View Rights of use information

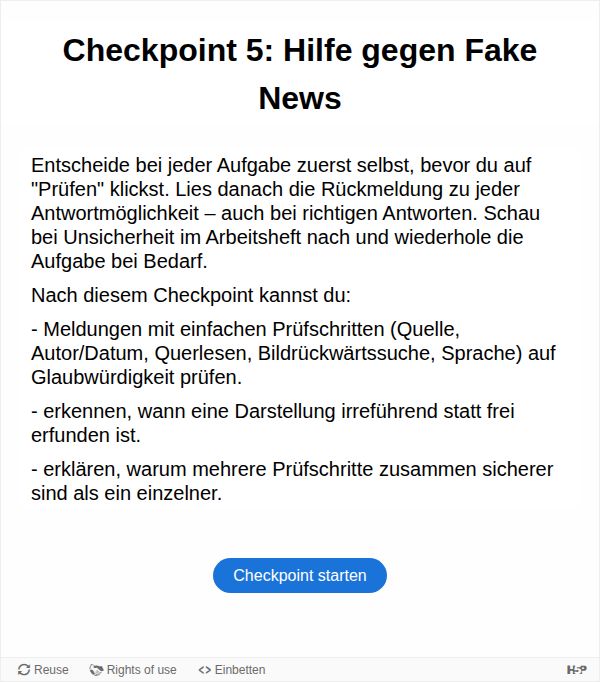tap(133, 669)
